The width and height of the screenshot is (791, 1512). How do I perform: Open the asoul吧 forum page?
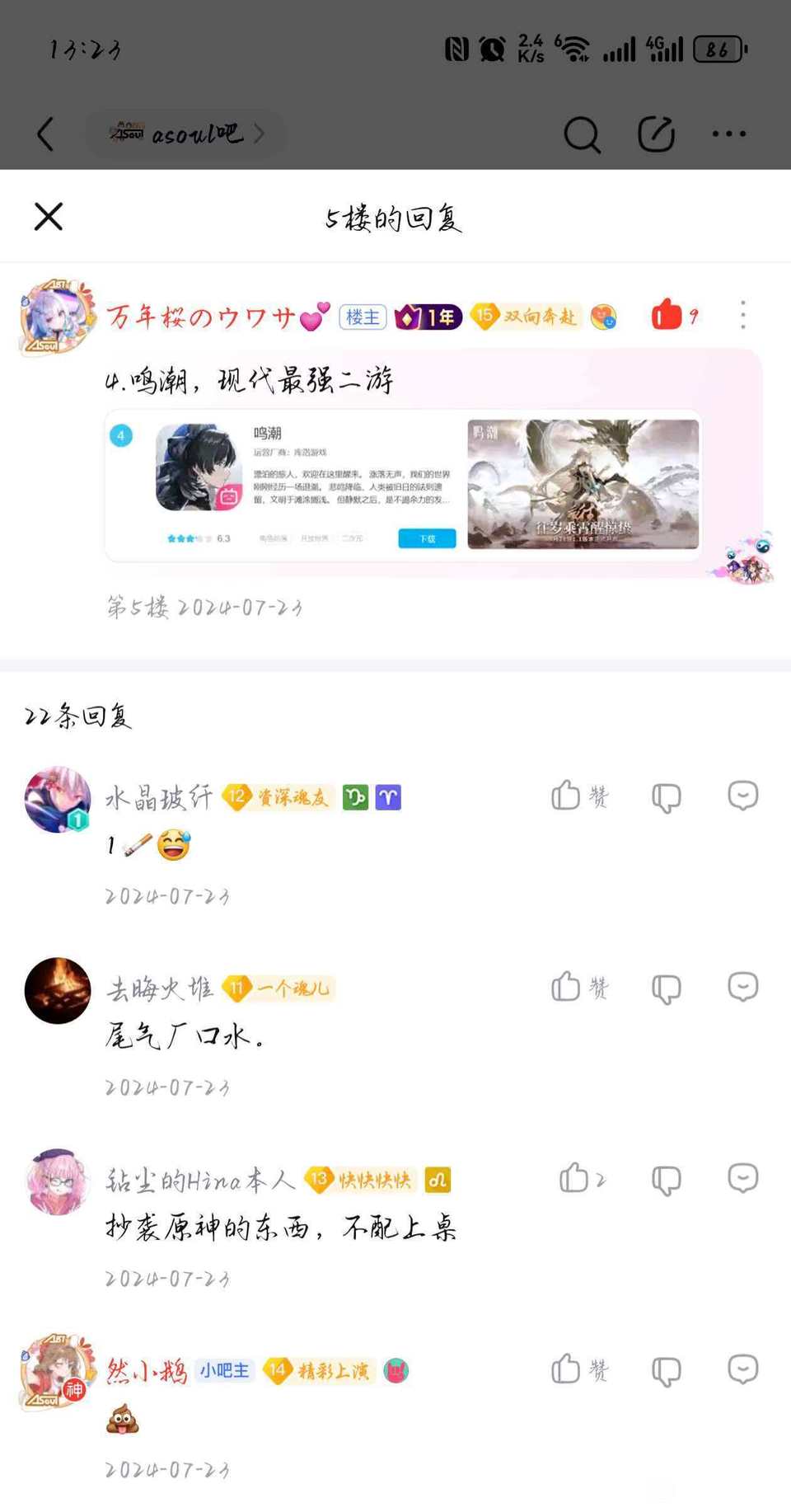click(186, 134)
